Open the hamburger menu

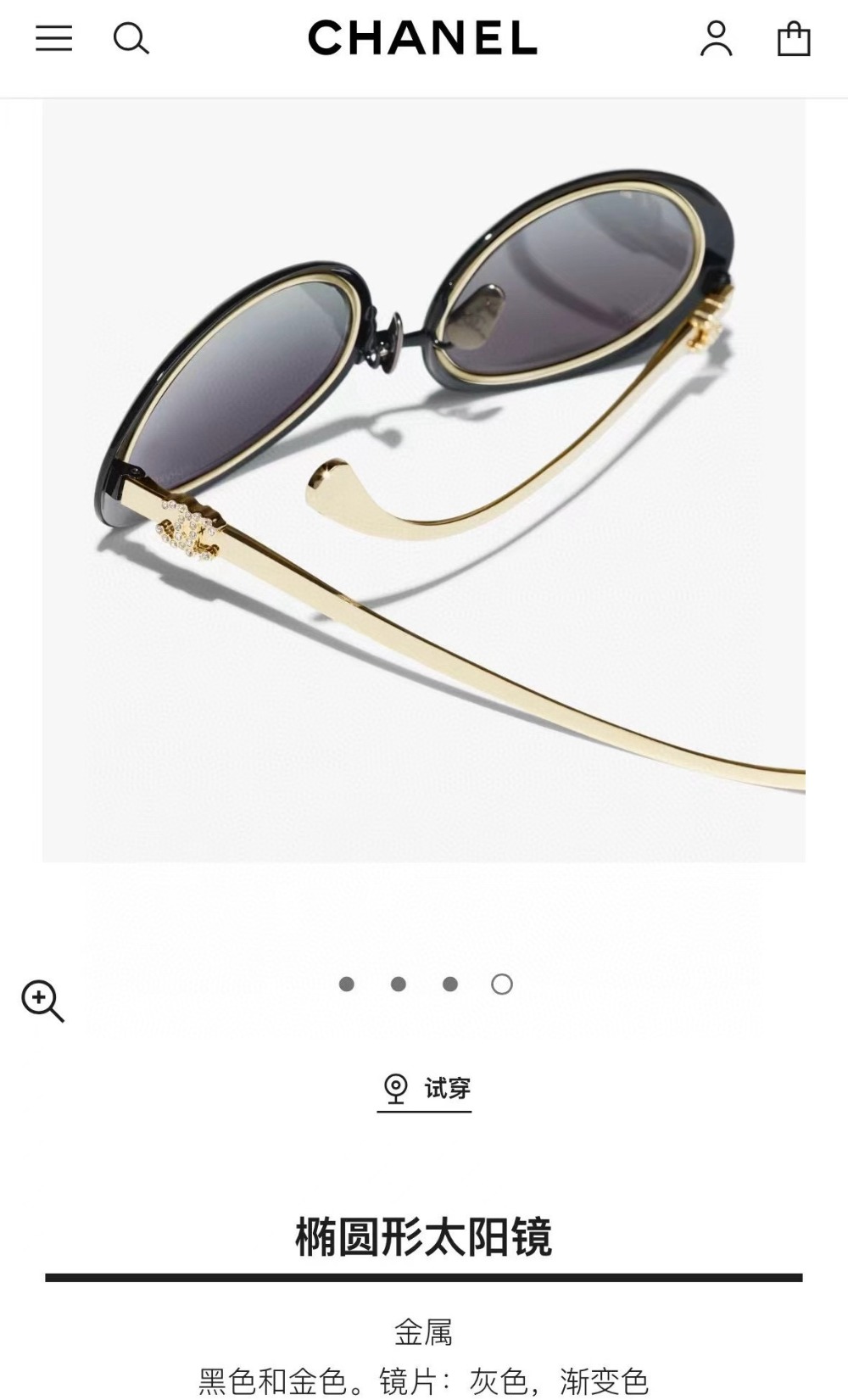coord(53,38)
